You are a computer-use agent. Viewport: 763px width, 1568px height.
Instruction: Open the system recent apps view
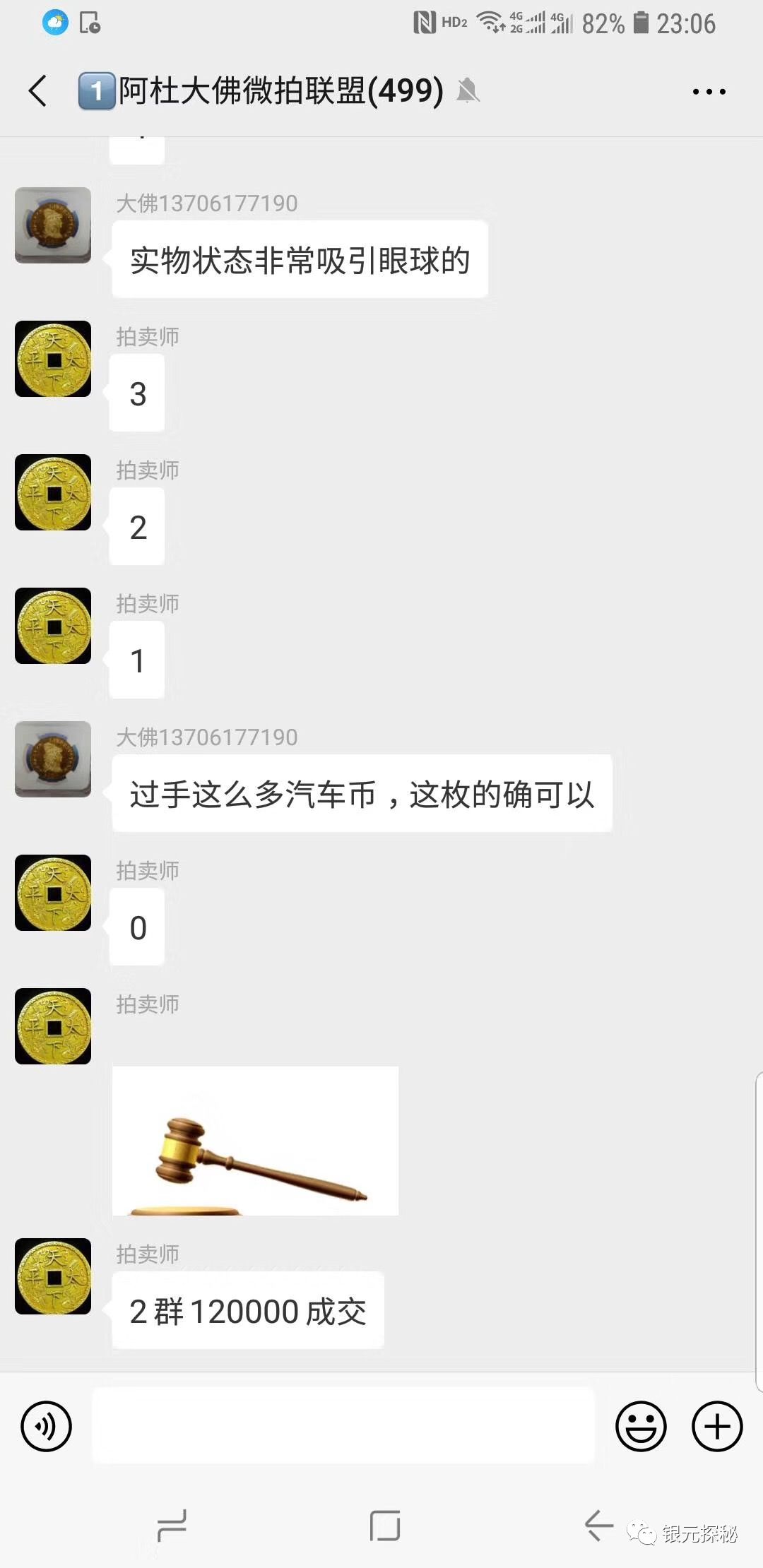[172, 1526]
